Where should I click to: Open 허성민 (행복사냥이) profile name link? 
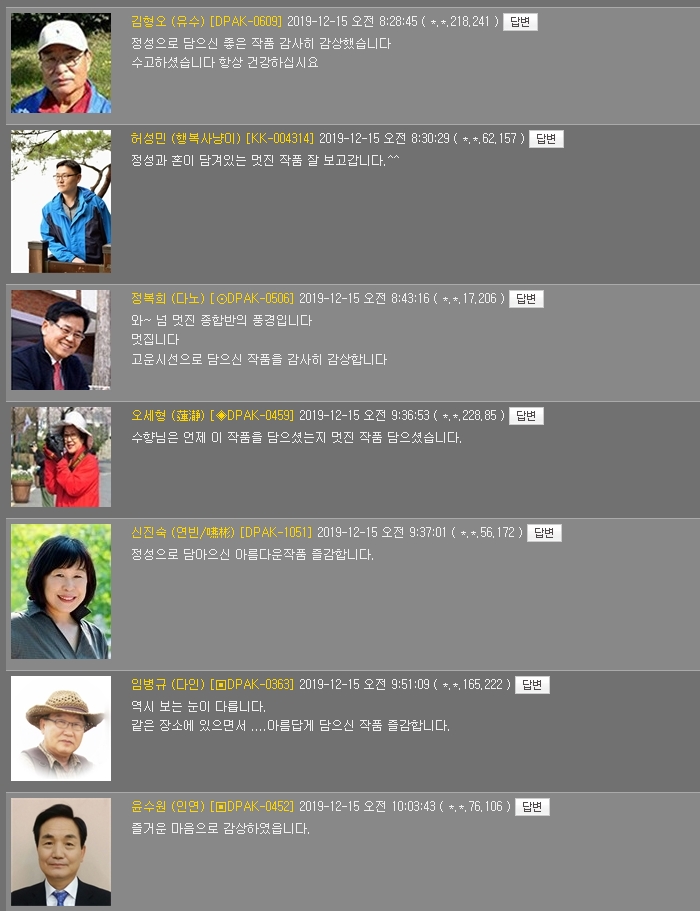[186, 139]
